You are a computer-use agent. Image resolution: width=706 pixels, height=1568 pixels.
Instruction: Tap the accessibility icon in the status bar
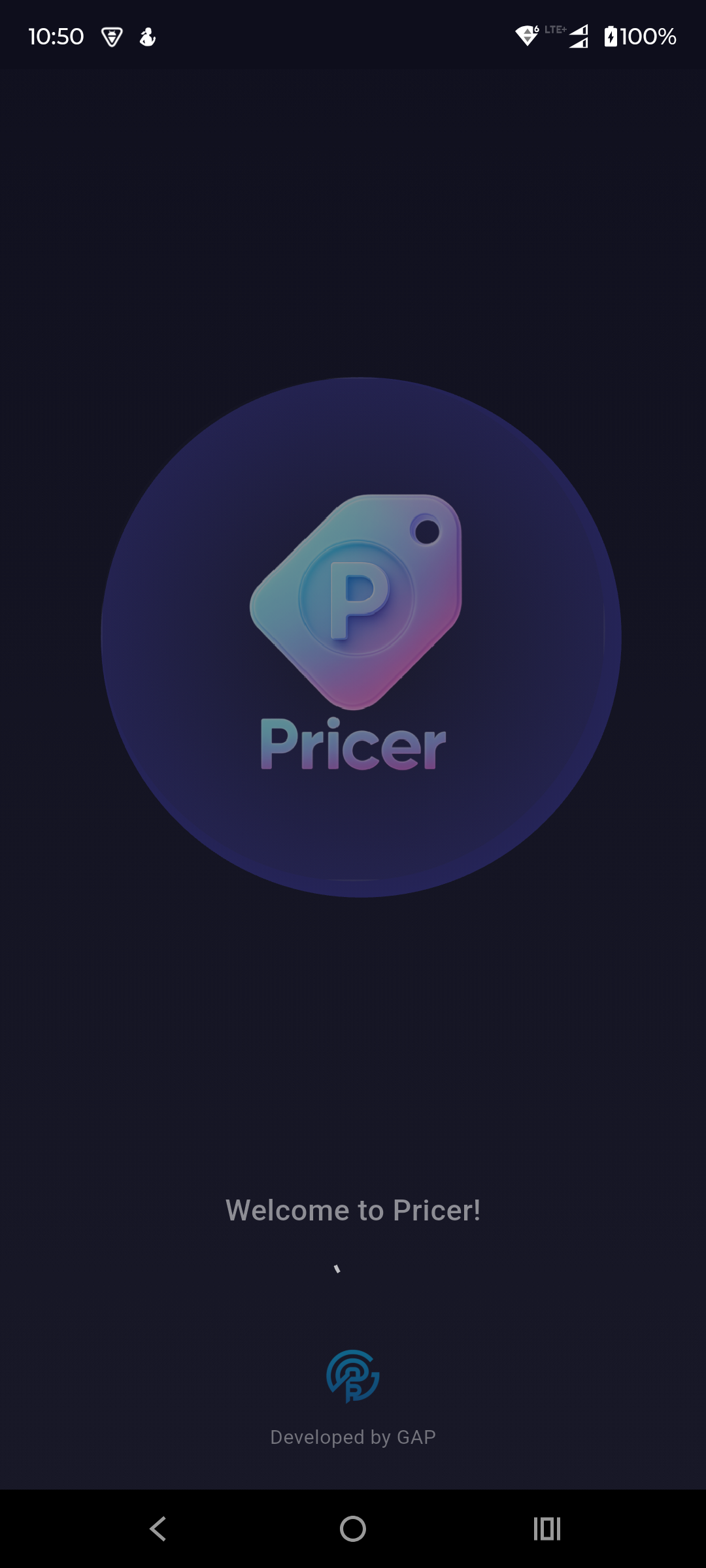(147, 37)
